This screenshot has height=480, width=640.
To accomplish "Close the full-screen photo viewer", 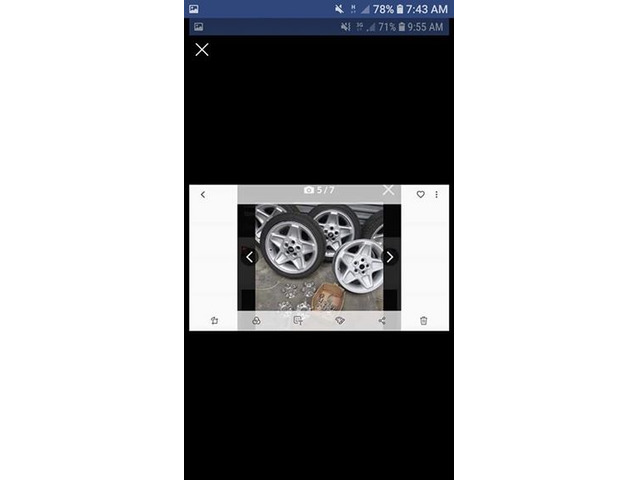I will coord(202,49).
